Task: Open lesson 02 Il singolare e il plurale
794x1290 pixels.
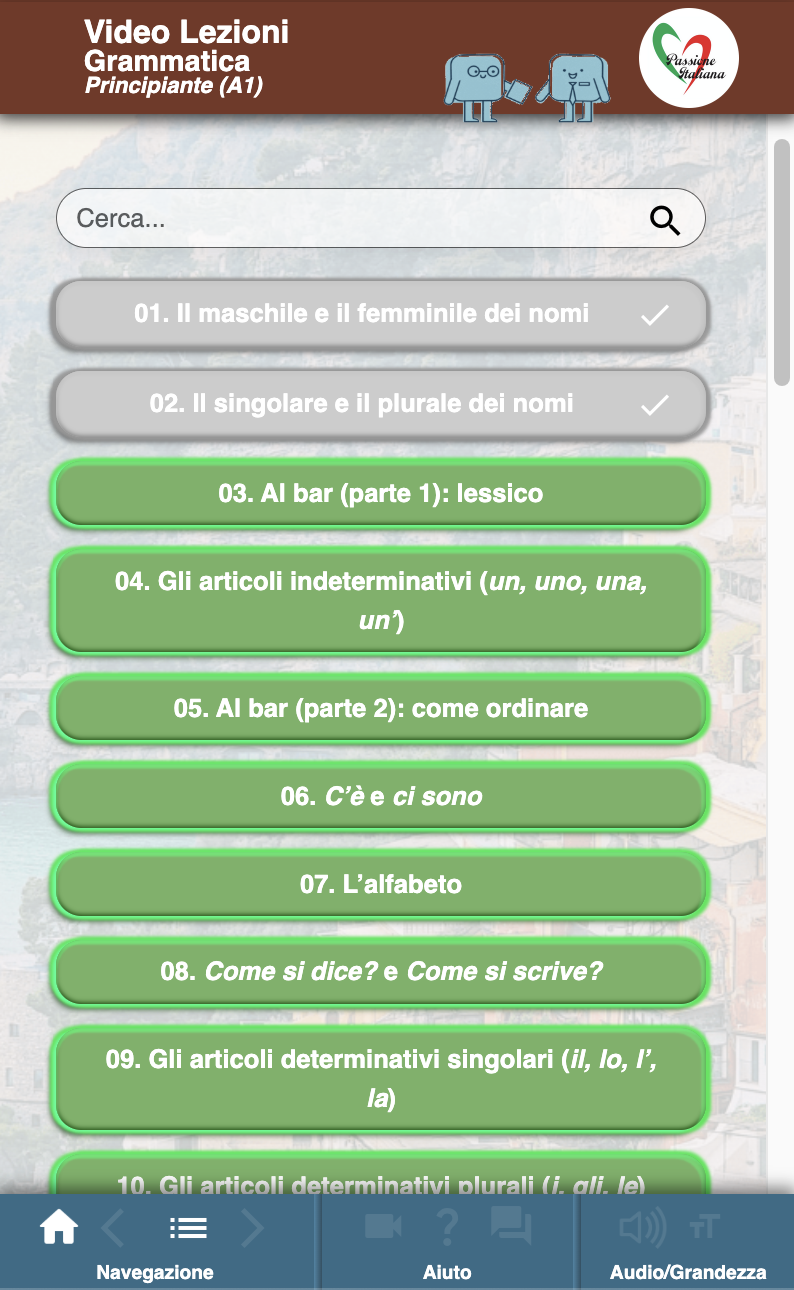Action: (380, 404)
